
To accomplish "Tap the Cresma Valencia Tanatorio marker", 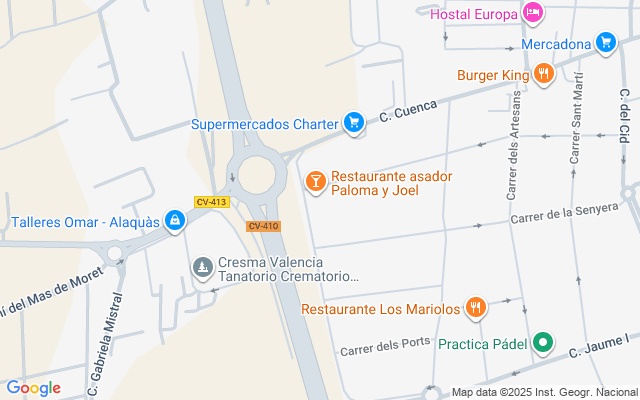I will [203, 268].
